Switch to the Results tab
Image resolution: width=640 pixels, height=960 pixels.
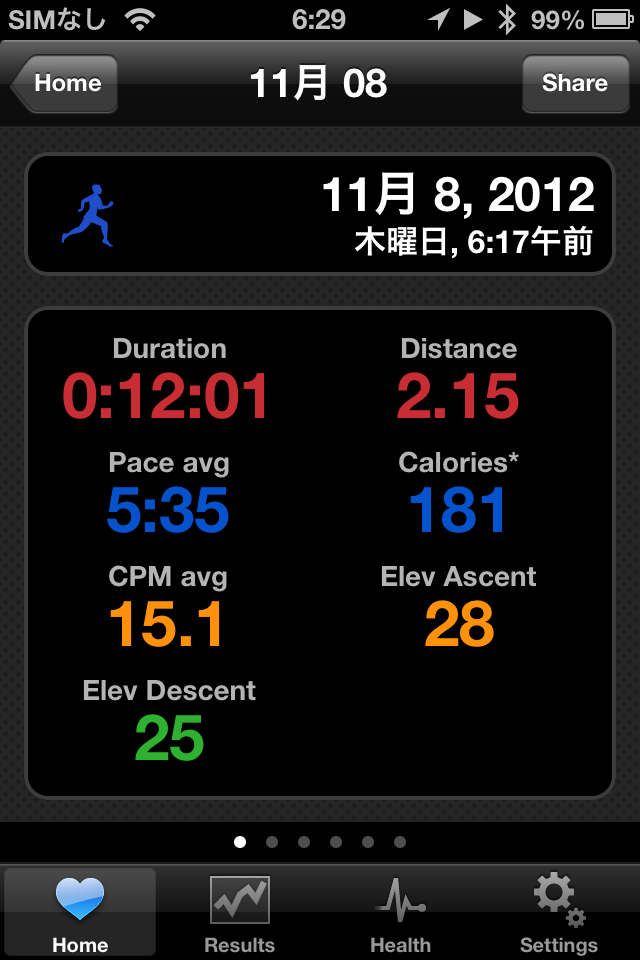tap(240, 914)
